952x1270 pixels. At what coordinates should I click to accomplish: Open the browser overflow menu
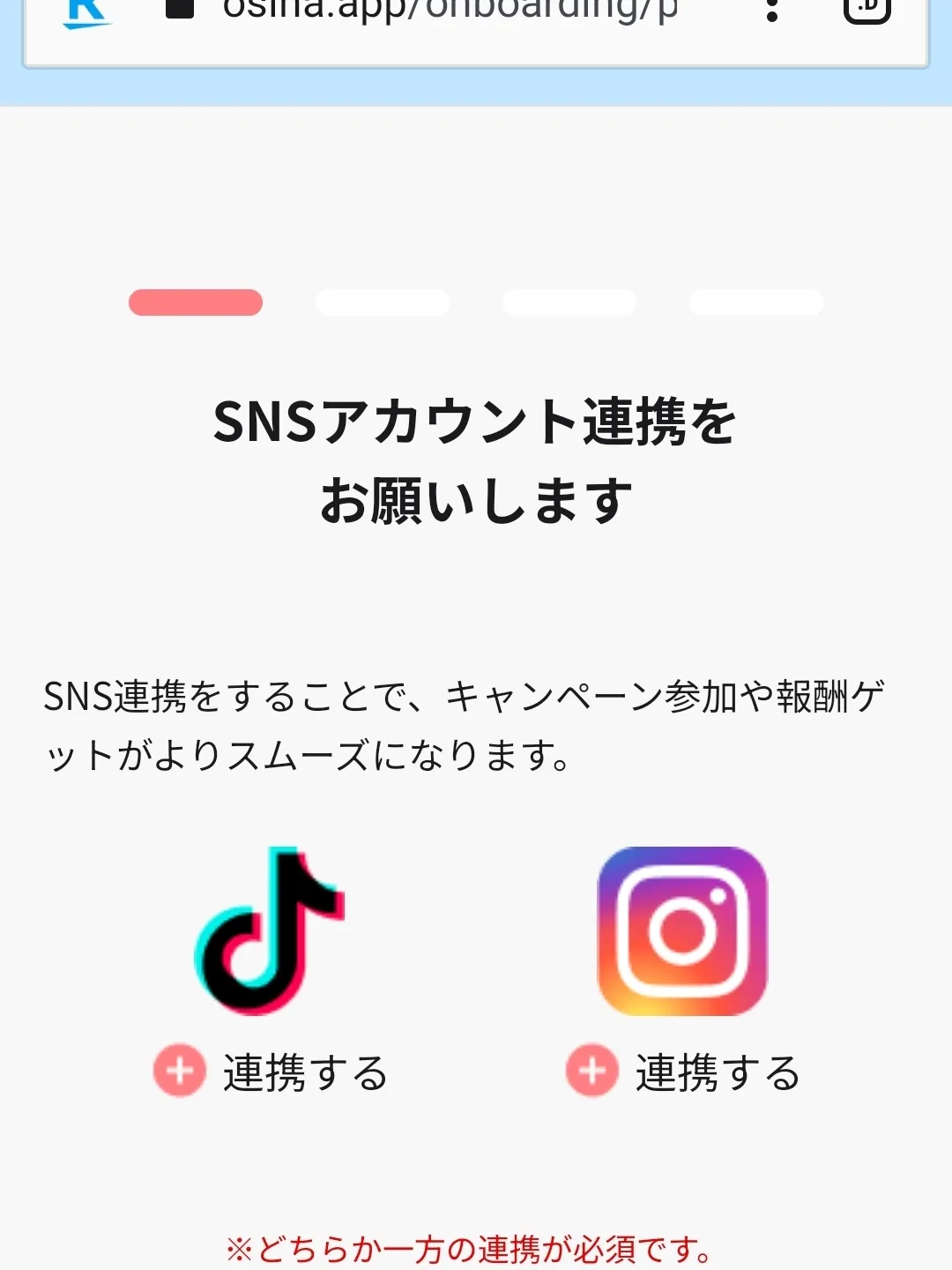click(772, 11)
